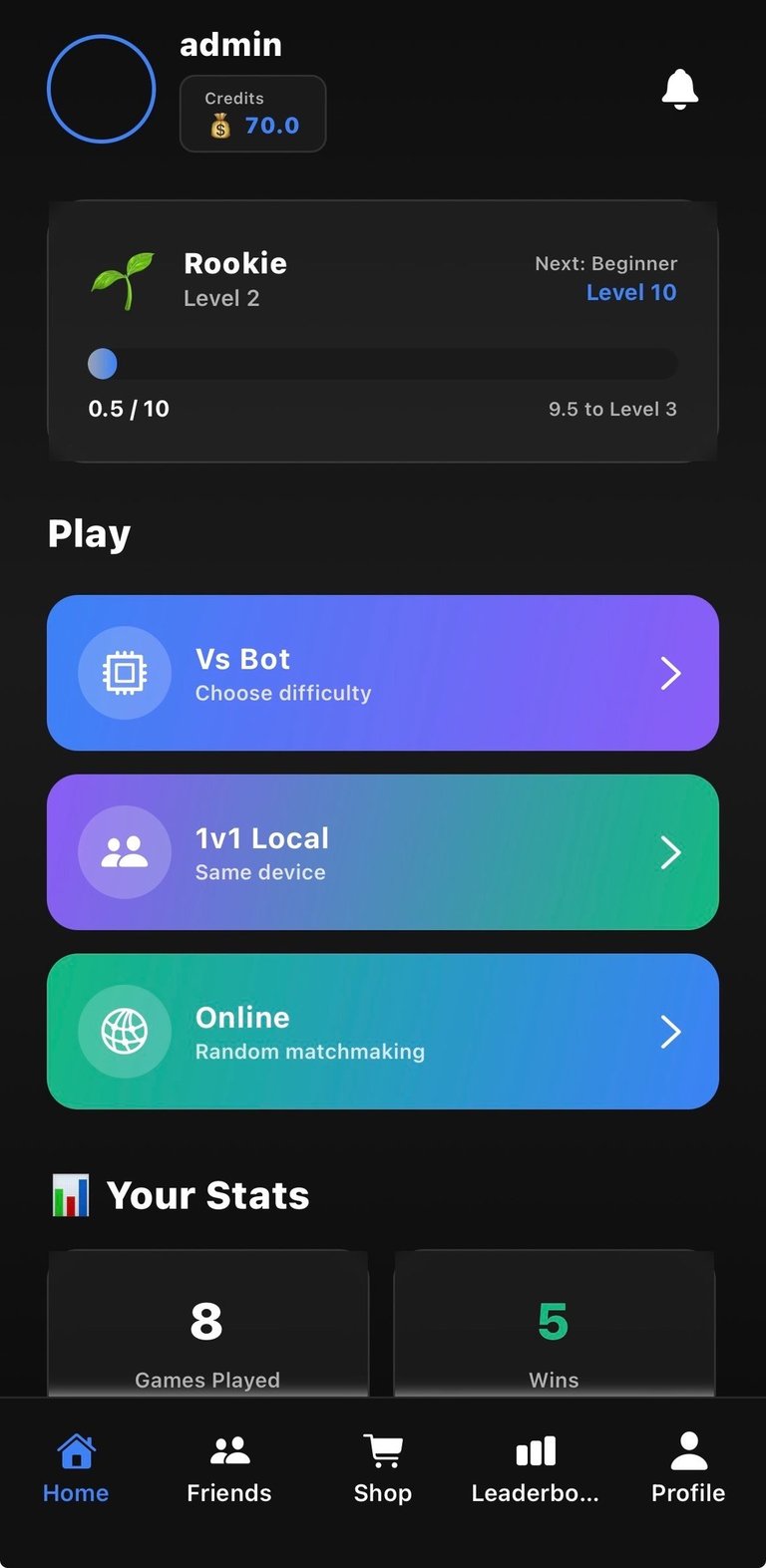
Task: Start Online random matchmaking
Action: click(x=383, y=1032)
